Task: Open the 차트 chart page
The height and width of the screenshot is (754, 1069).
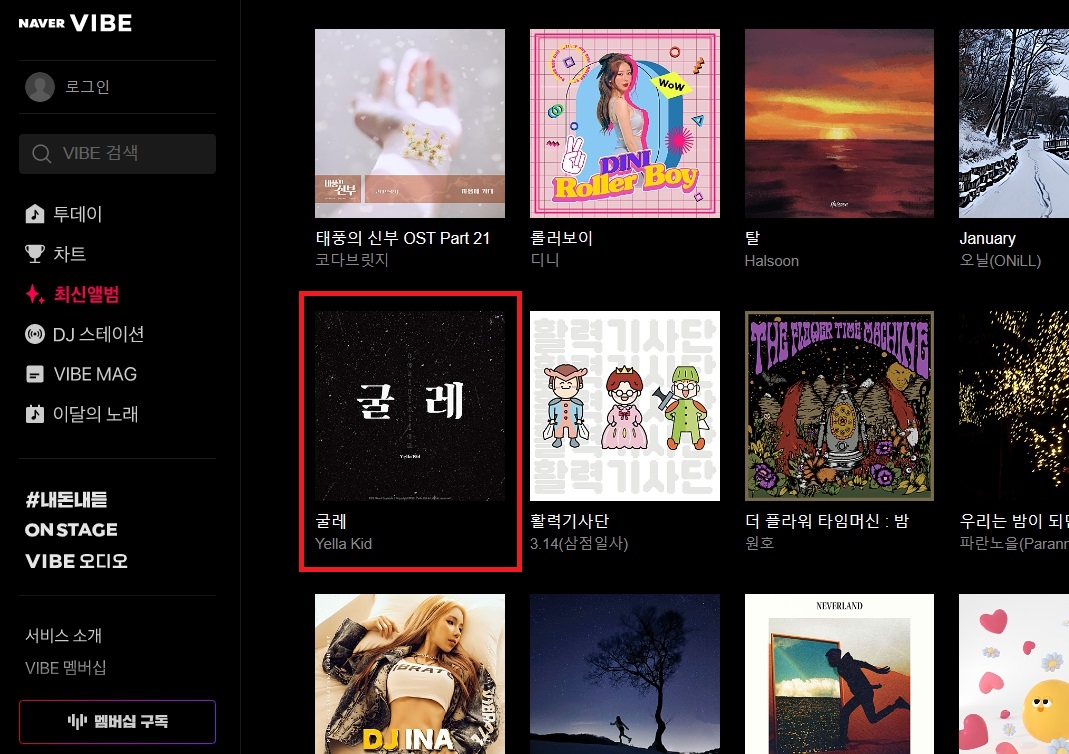Action: (69, 254)
